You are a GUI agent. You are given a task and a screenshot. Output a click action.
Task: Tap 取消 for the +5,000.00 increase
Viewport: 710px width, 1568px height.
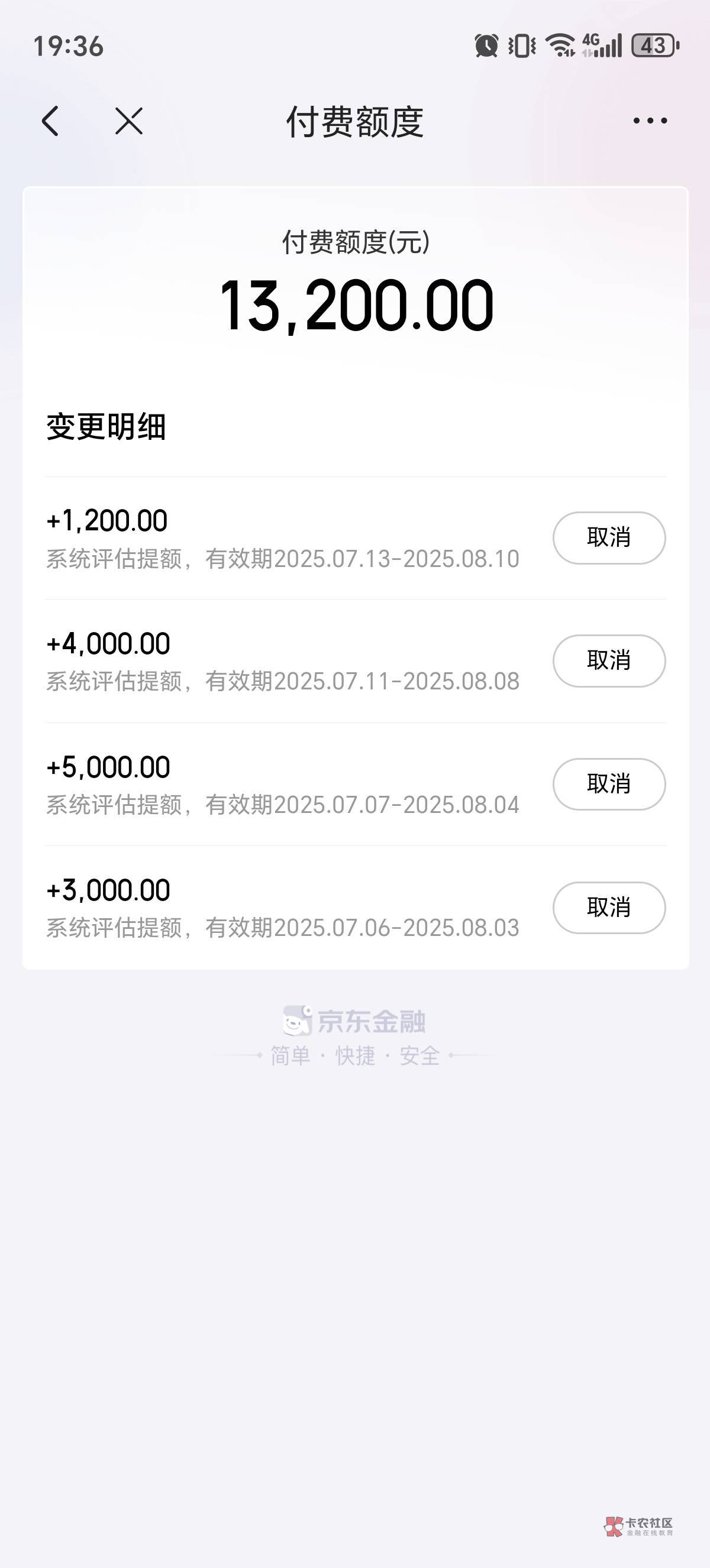[608, 784]
